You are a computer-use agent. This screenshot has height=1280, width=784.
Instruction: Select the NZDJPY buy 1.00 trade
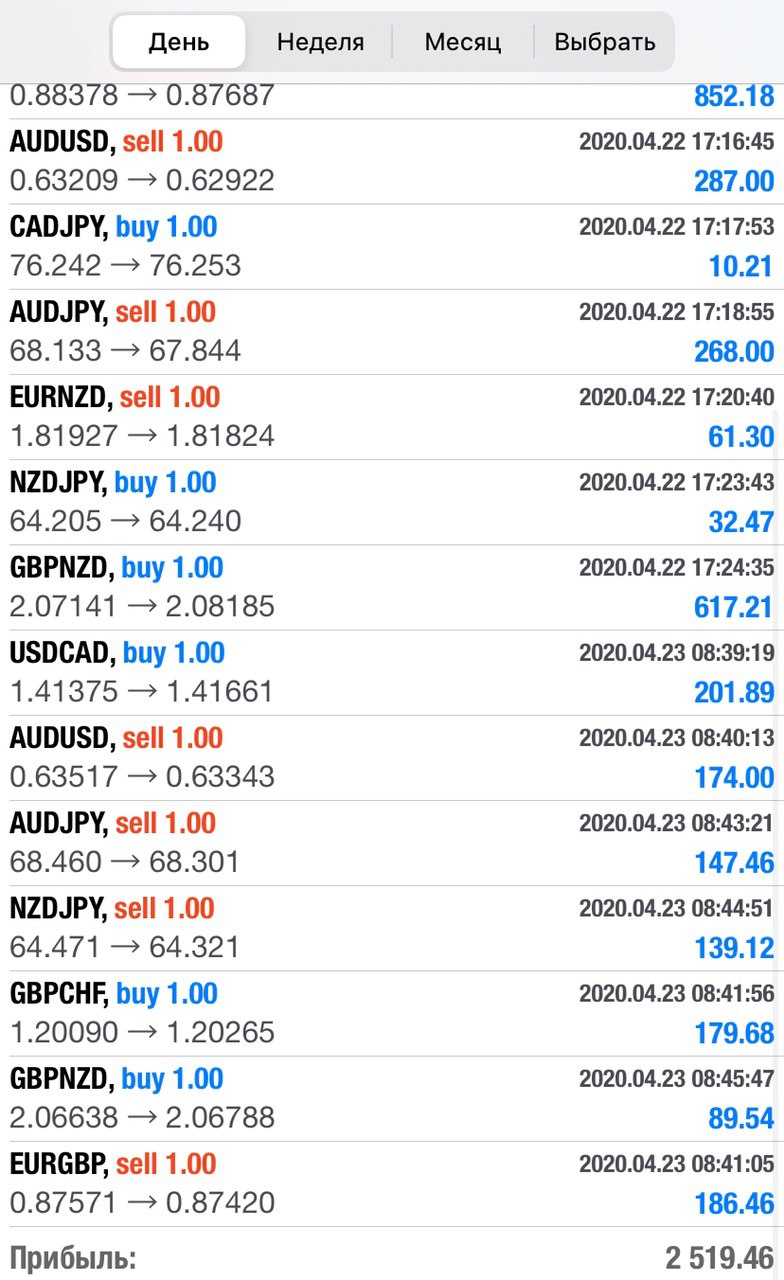tap(392, 502)
